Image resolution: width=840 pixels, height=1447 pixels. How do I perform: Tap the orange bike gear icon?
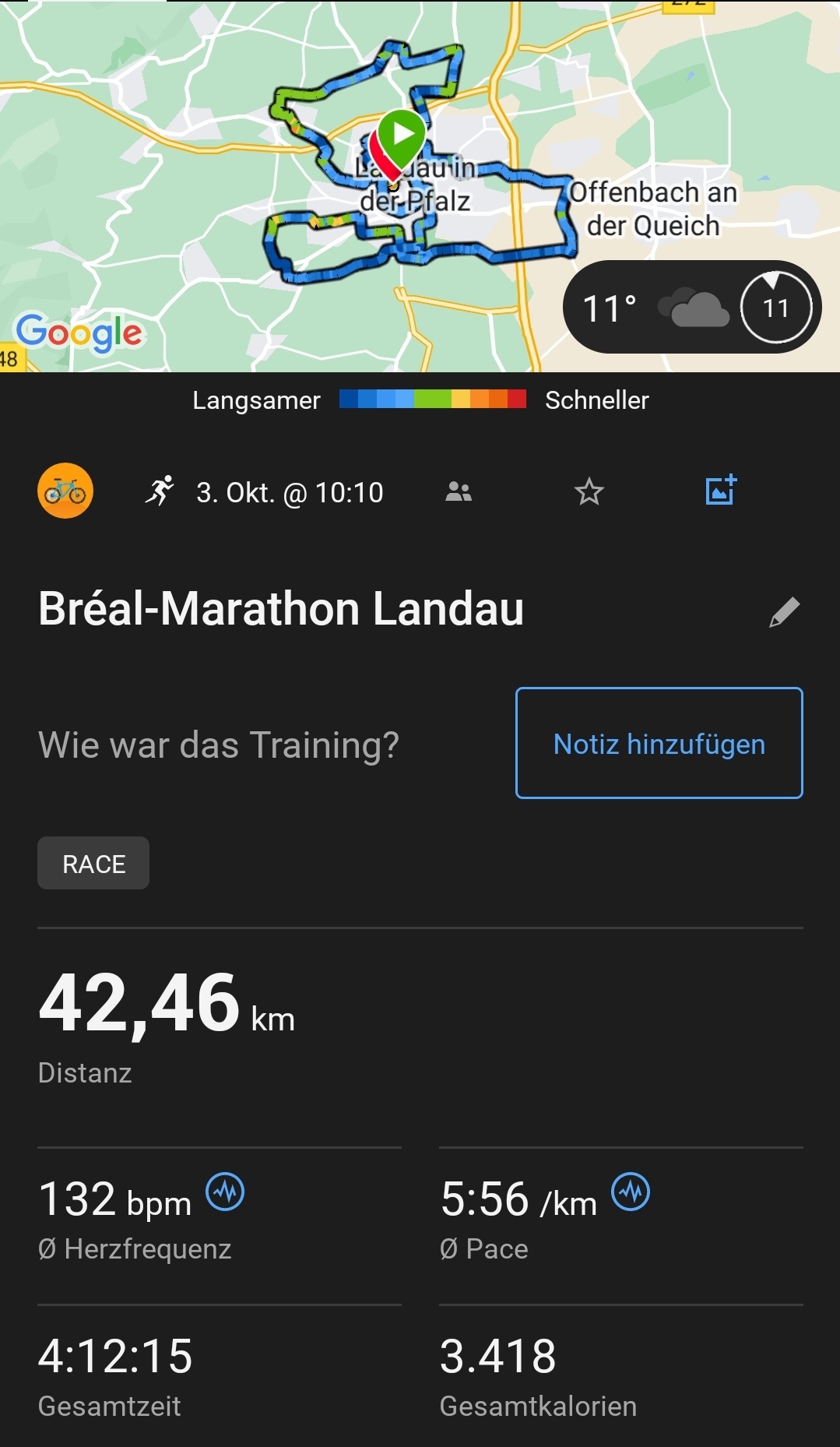coord(65,491)
